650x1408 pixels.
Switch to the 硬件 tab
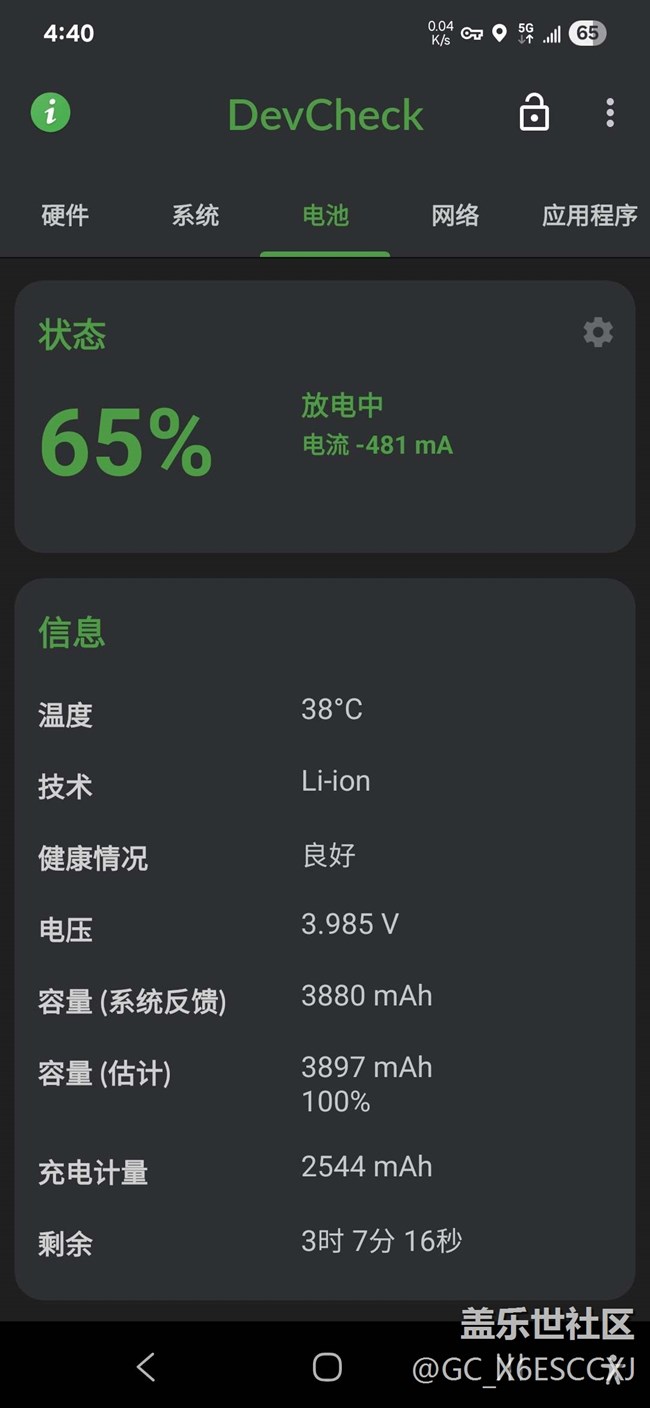point(65,216)
